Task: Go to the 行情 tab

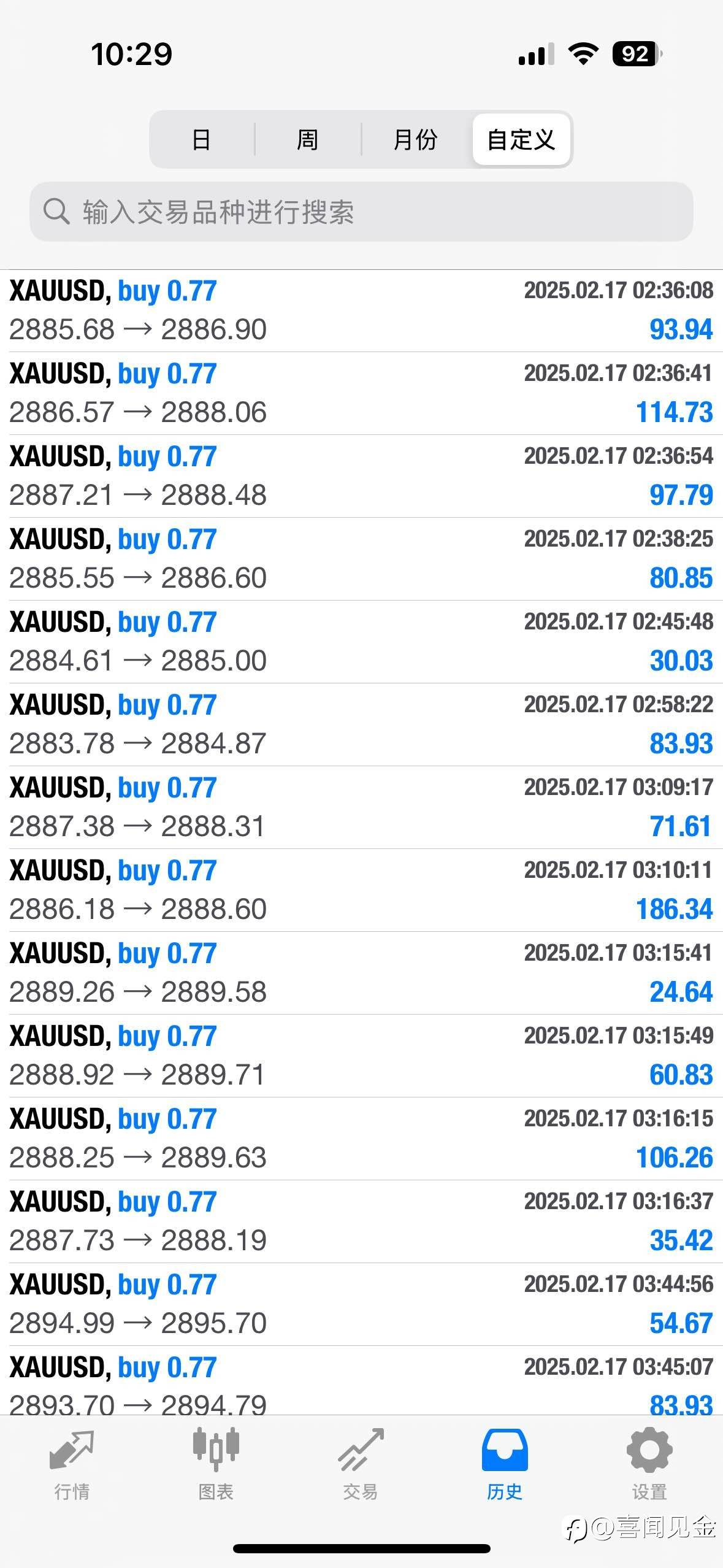Action: 72,1465
